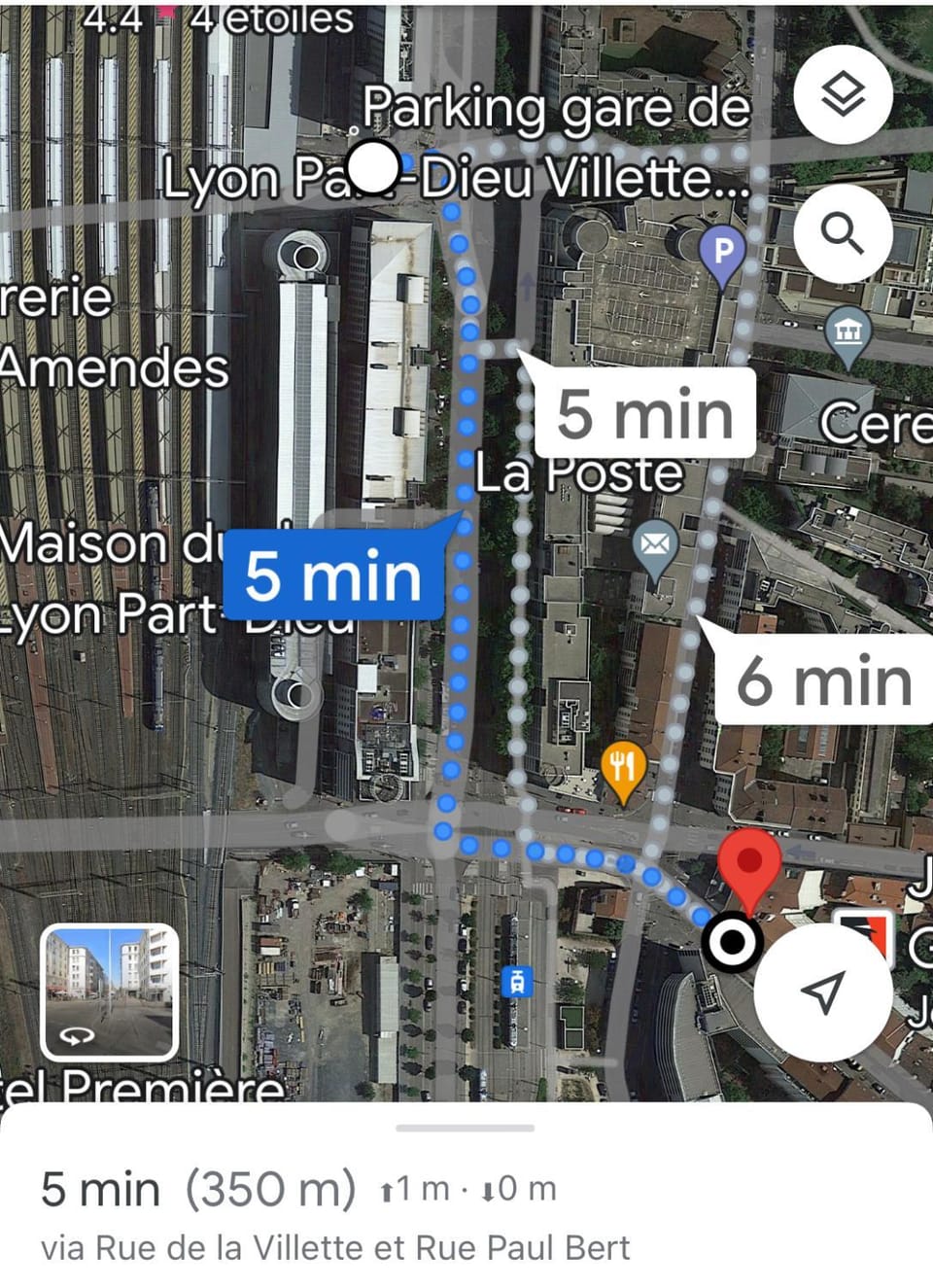Tap the tram stop marker
The image size is (933, 1288).
click(x=517, y=982)
